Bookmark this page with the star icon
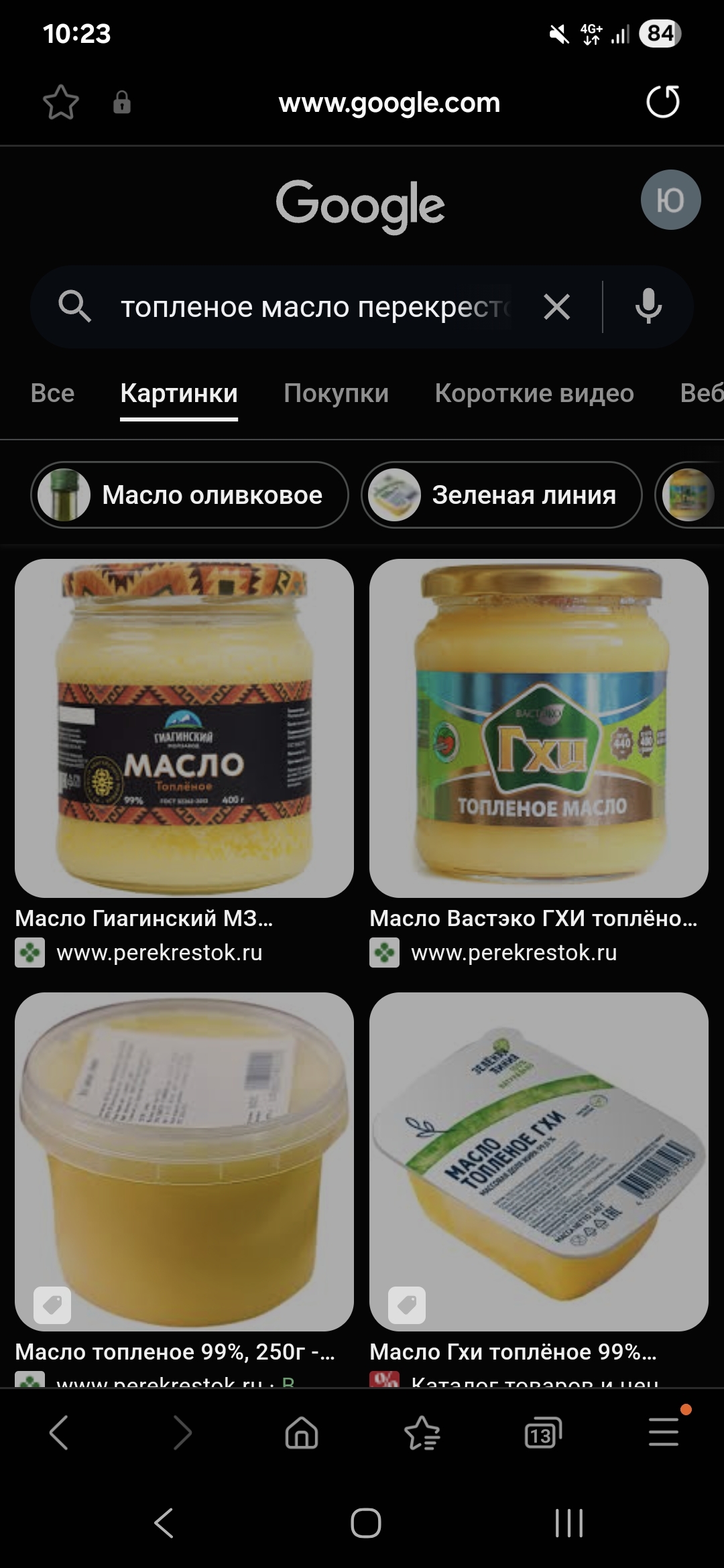The image size is (724, 1568). (x=61, y=103)
